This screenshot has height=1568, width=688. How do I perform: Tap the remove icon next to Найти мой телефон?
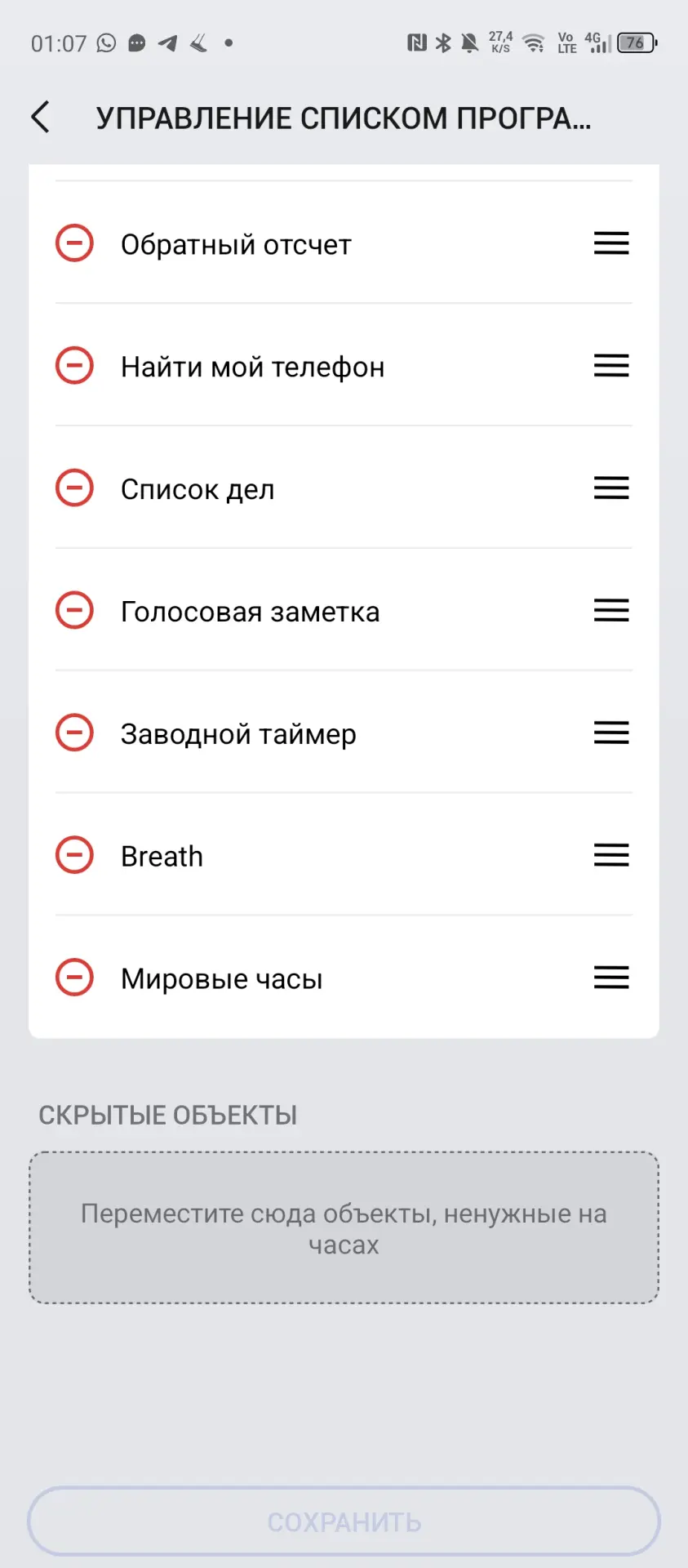74,365
